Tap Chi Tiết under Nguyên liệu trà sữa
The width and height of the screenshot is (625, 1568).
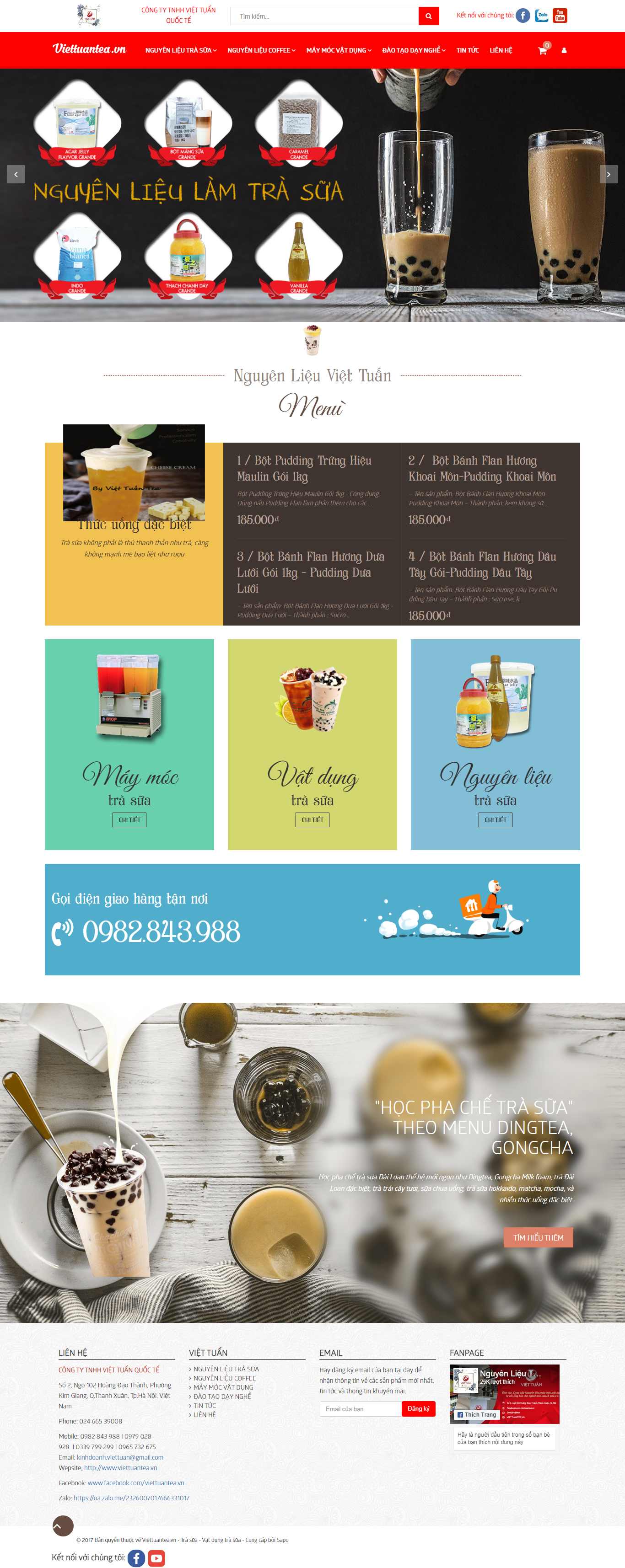[495, 819]
